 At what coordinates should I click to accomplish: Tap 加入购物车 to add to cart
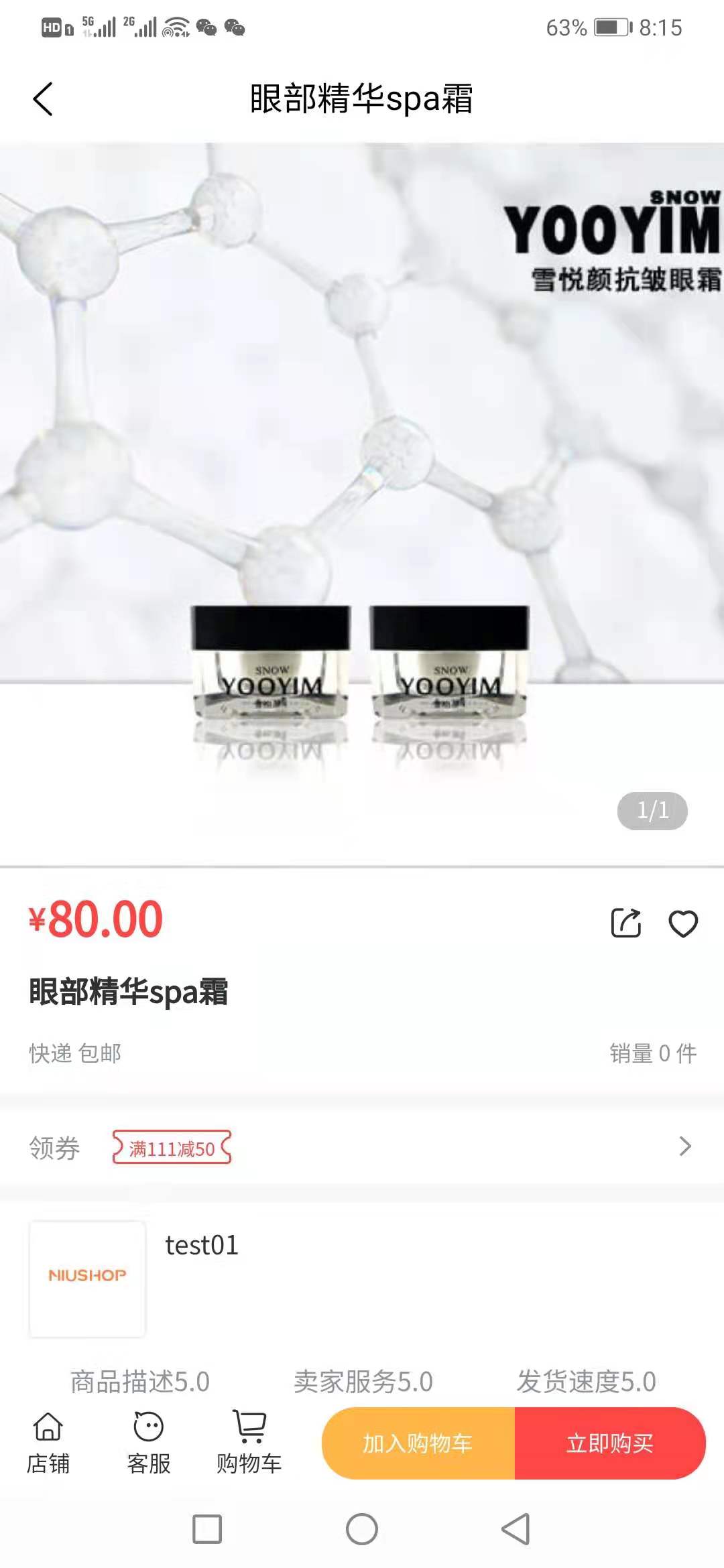(418, 1443)
